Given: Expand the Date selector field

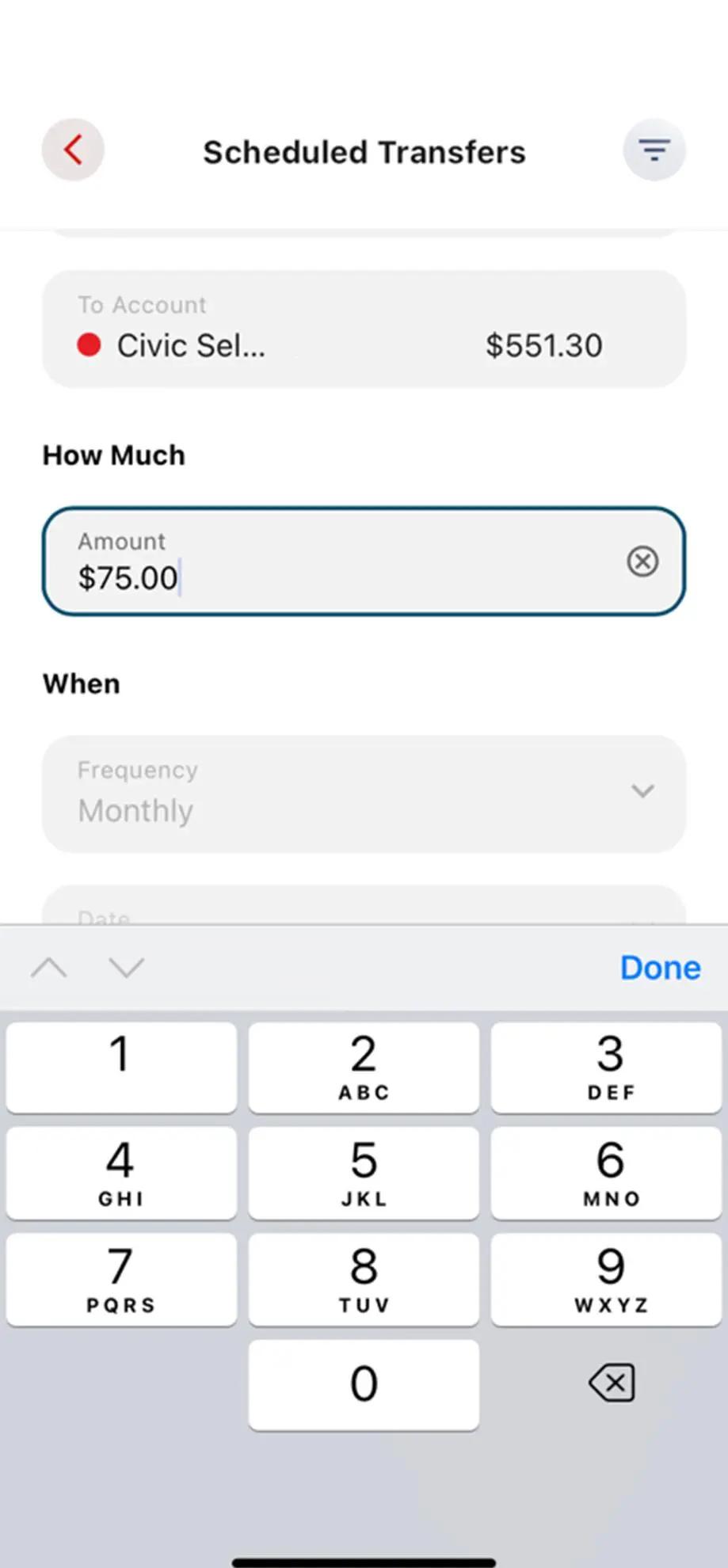Looking at the screenshot, I should tap(364, 907).
